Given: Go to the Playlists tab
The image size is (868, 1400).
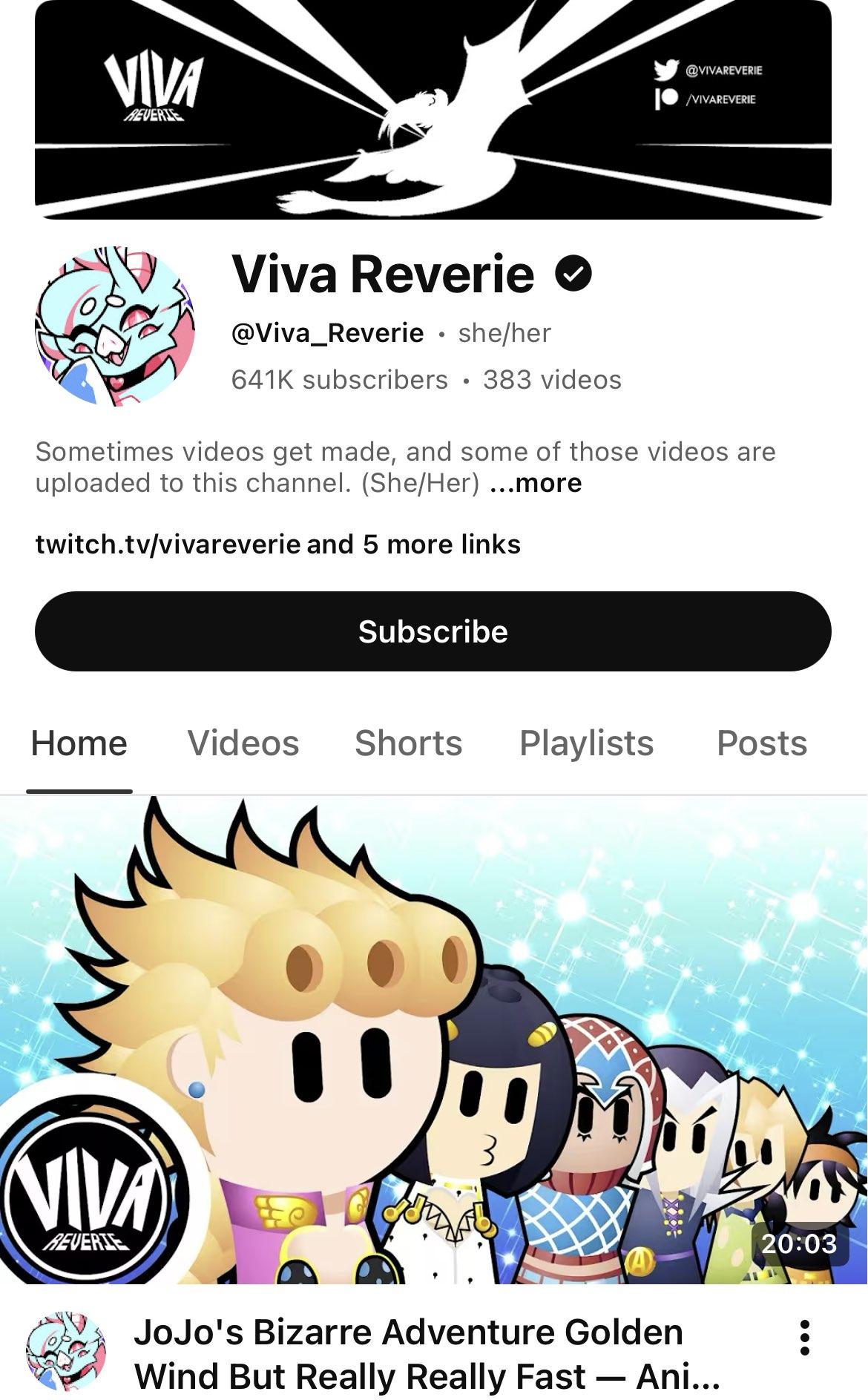Looking at the screenshot, I should [586, 743].
